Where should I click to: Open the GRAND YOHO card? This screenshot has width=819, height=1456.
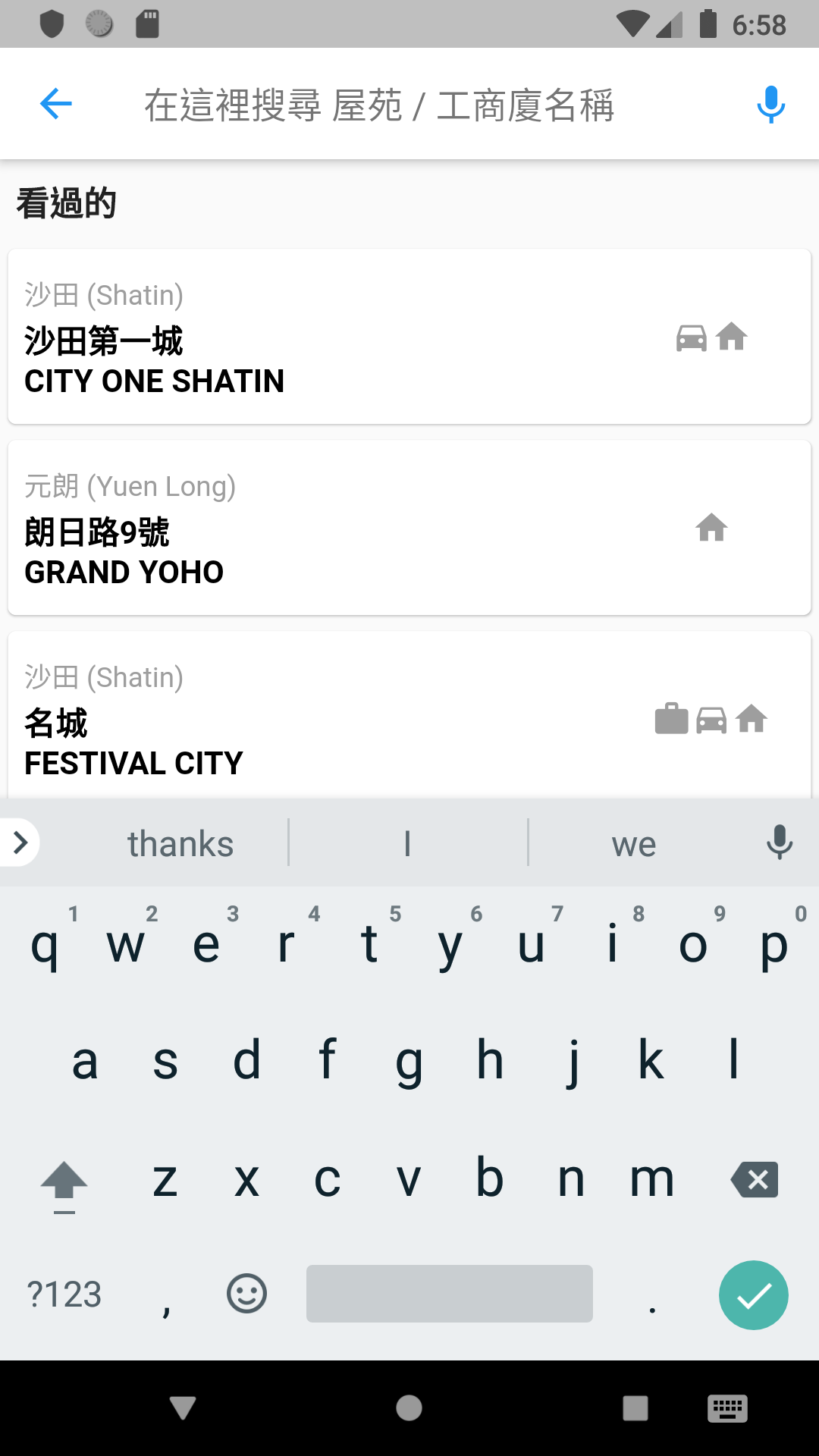point(409,528)
